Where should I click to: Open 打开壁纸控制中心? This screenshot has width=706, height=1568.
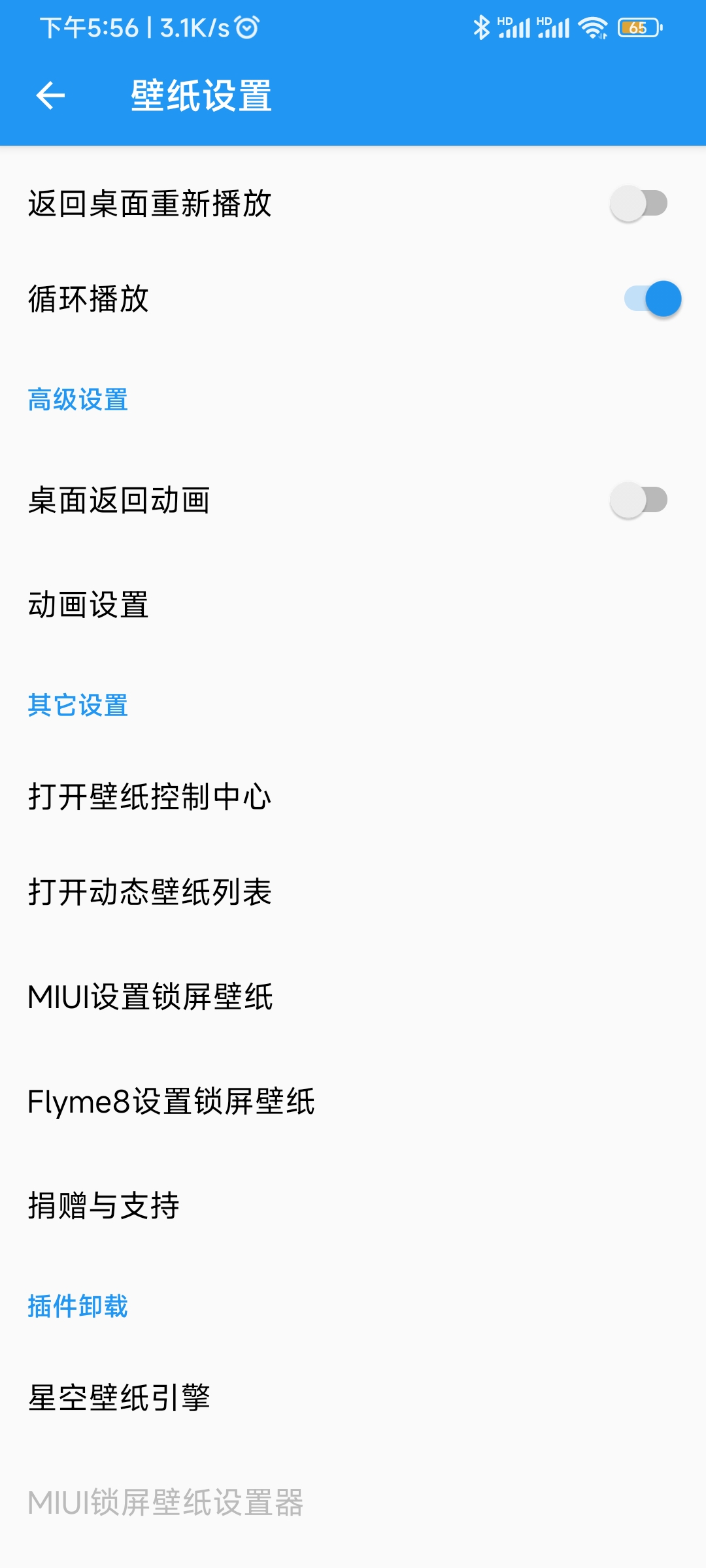click(x=150, y=797)
